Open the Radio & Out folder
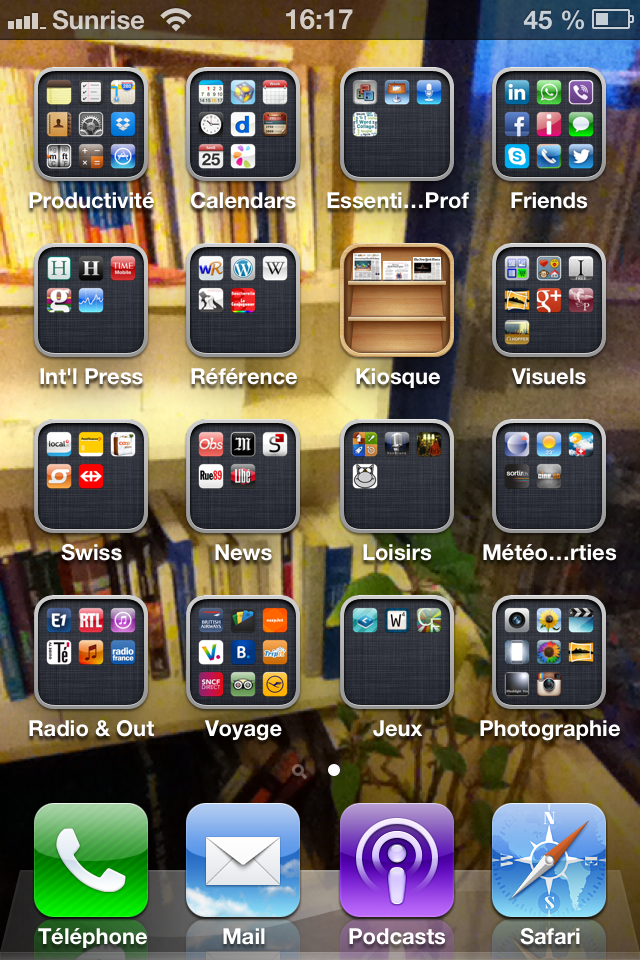Viewport: 640px width, 960px height. click(91, 652)
